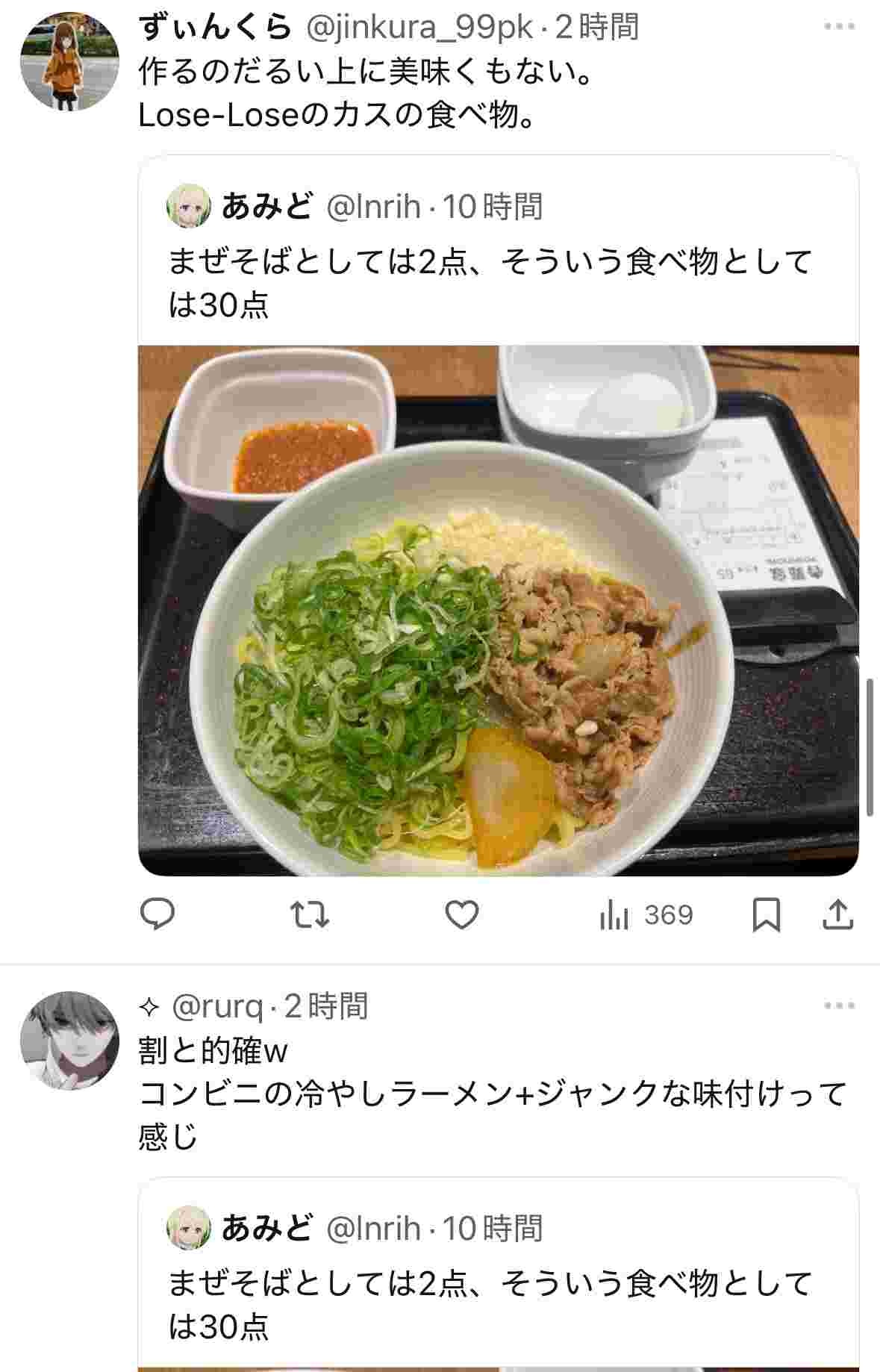Share ずぃんくら's post

[x=837, y=915]
